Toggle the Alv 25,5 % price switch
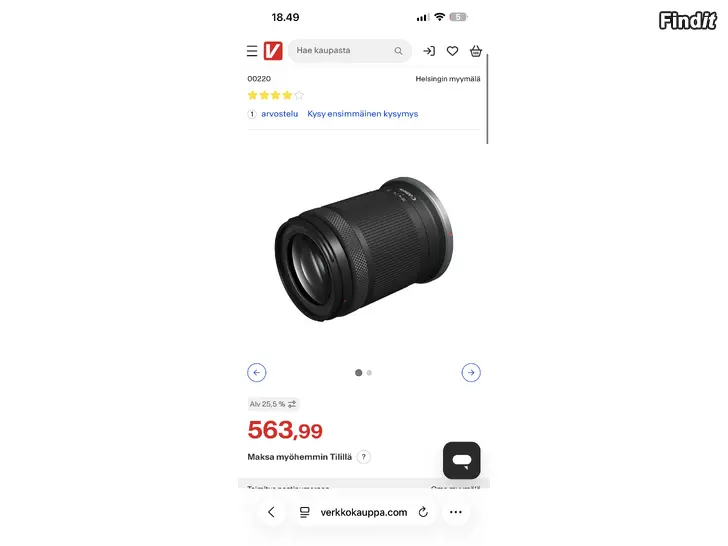Screen dimensions: 728x546 (273, 404)
